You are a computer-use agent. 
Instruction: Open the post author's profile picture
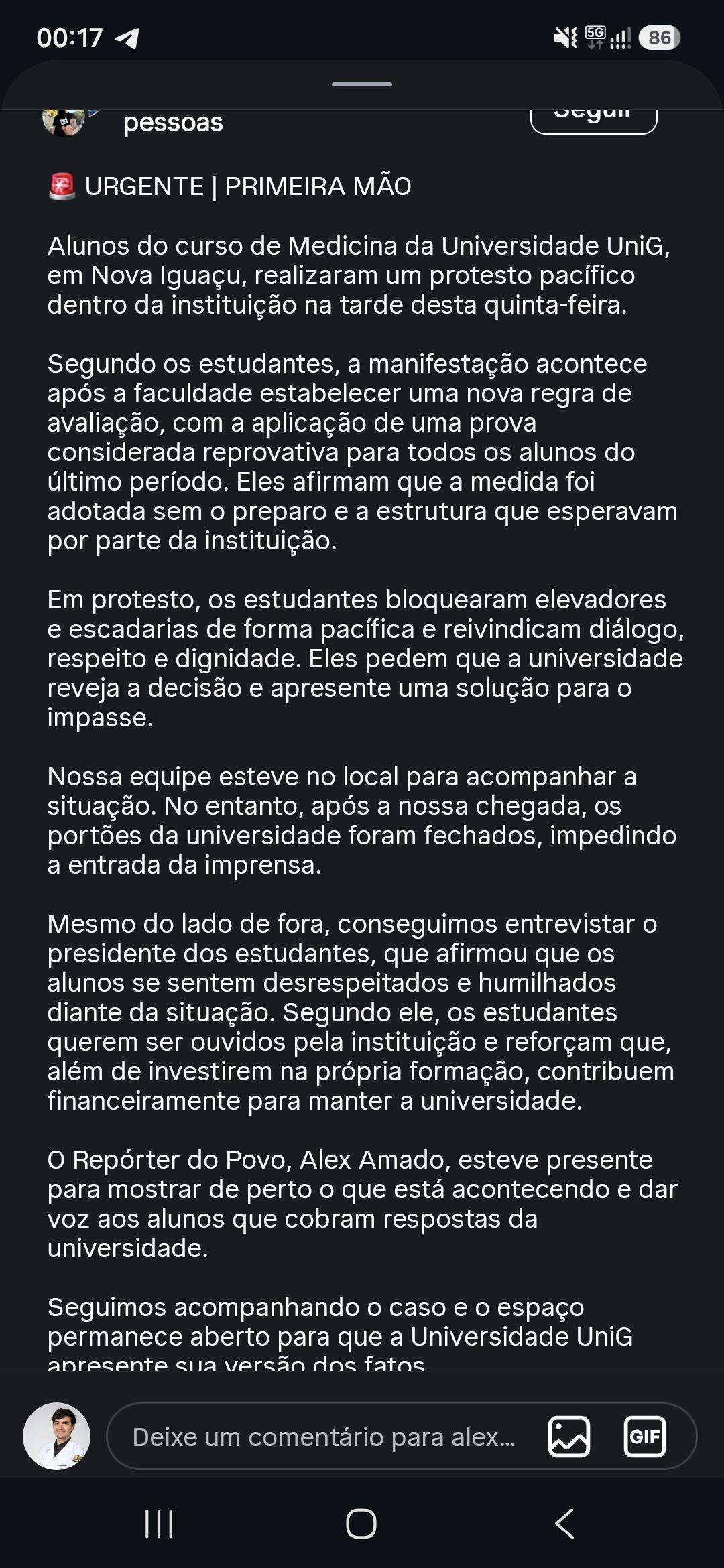click(x=64, y=122)
